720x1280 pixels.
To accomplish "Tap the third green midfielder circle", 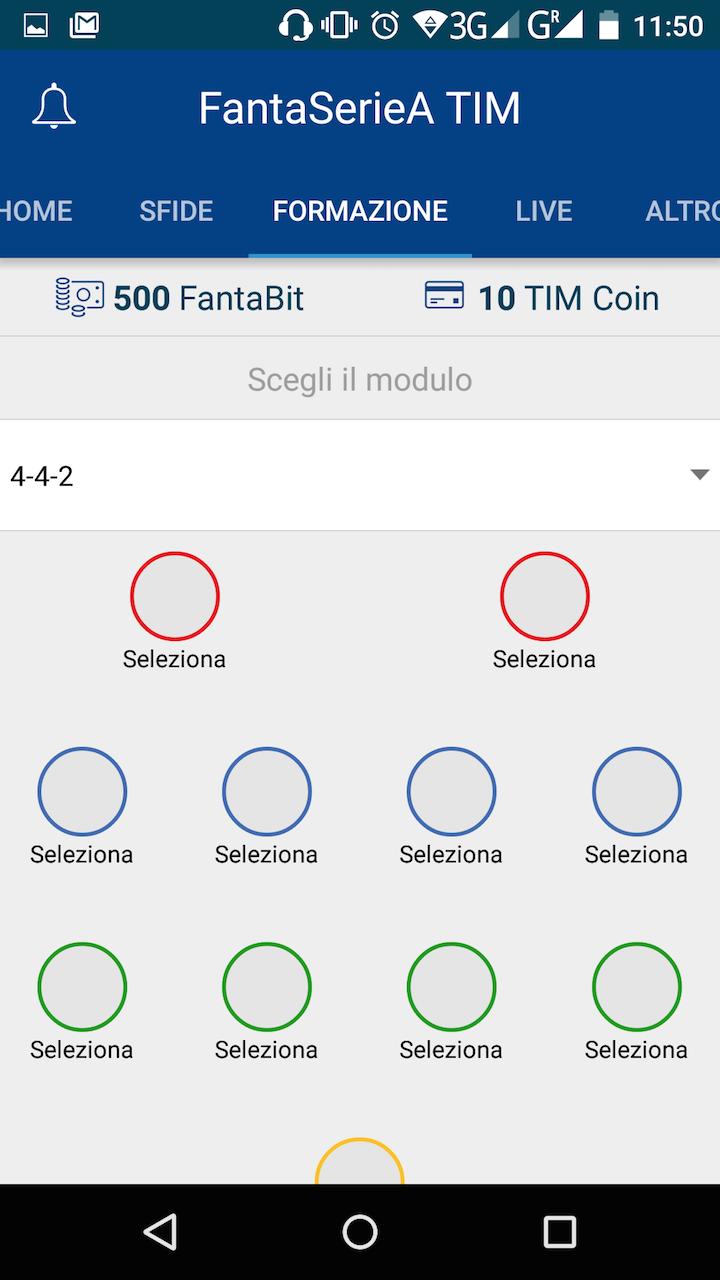I will pos(451,986).
